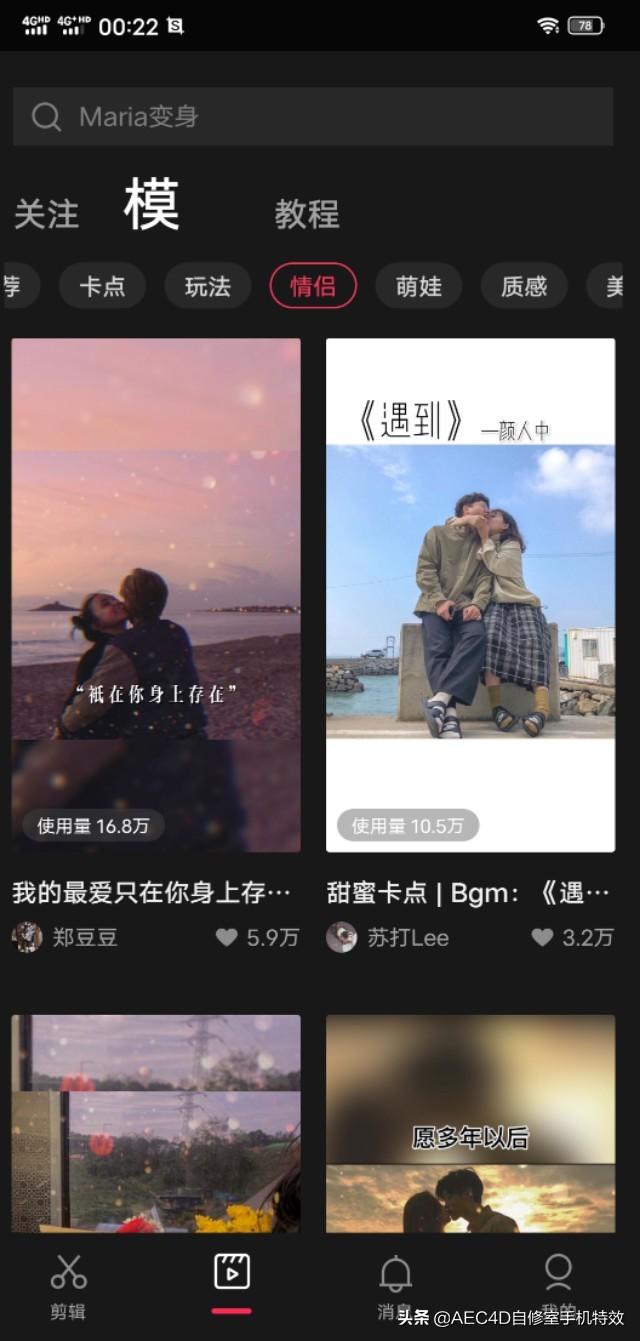Image resolution: width=640 pixels, height=1341 pixels.
Task: Select the 萌娃 filter chip
Action: [418, 286]
